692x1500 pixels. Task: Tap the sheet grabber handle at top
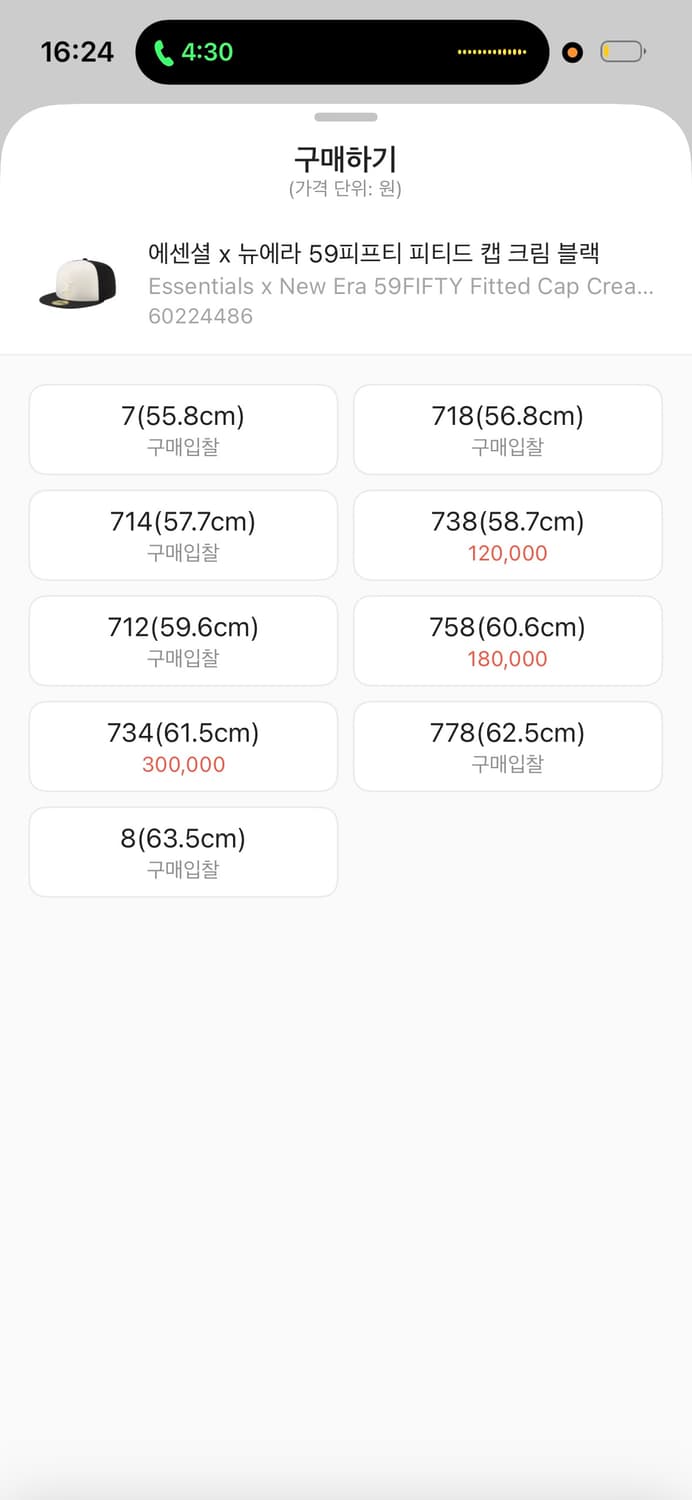click(346, 117)
